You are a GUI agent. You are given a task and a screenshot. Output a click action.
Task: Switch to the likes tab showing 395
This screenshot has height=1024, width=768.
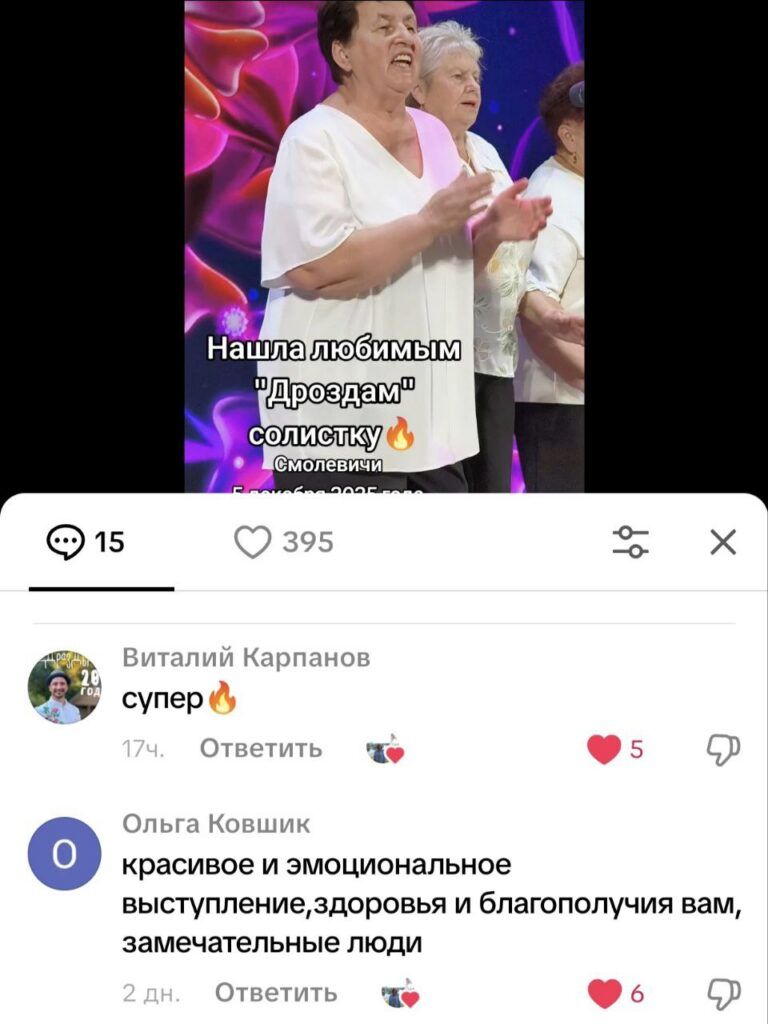click(284, 542)
